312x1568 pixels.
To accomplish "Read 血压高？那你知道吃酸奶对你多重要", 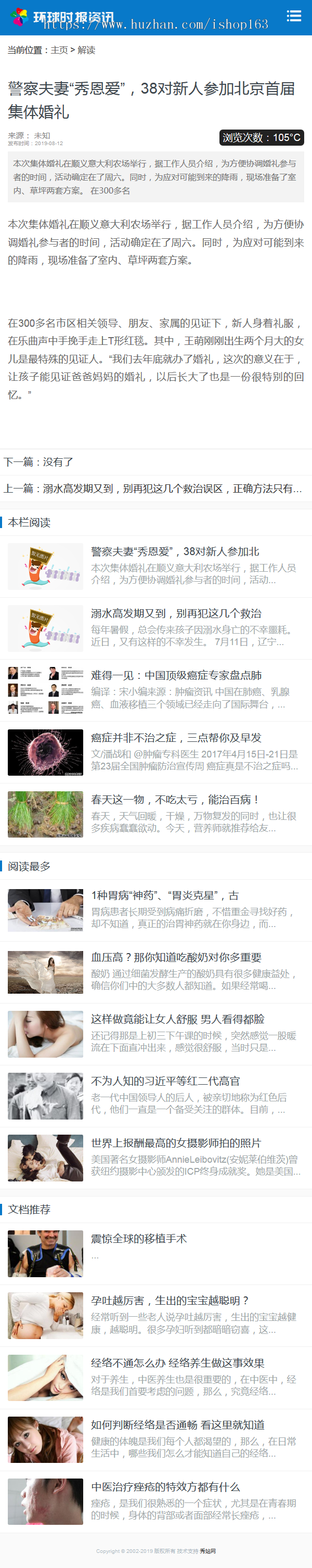I will pos(176,957).
